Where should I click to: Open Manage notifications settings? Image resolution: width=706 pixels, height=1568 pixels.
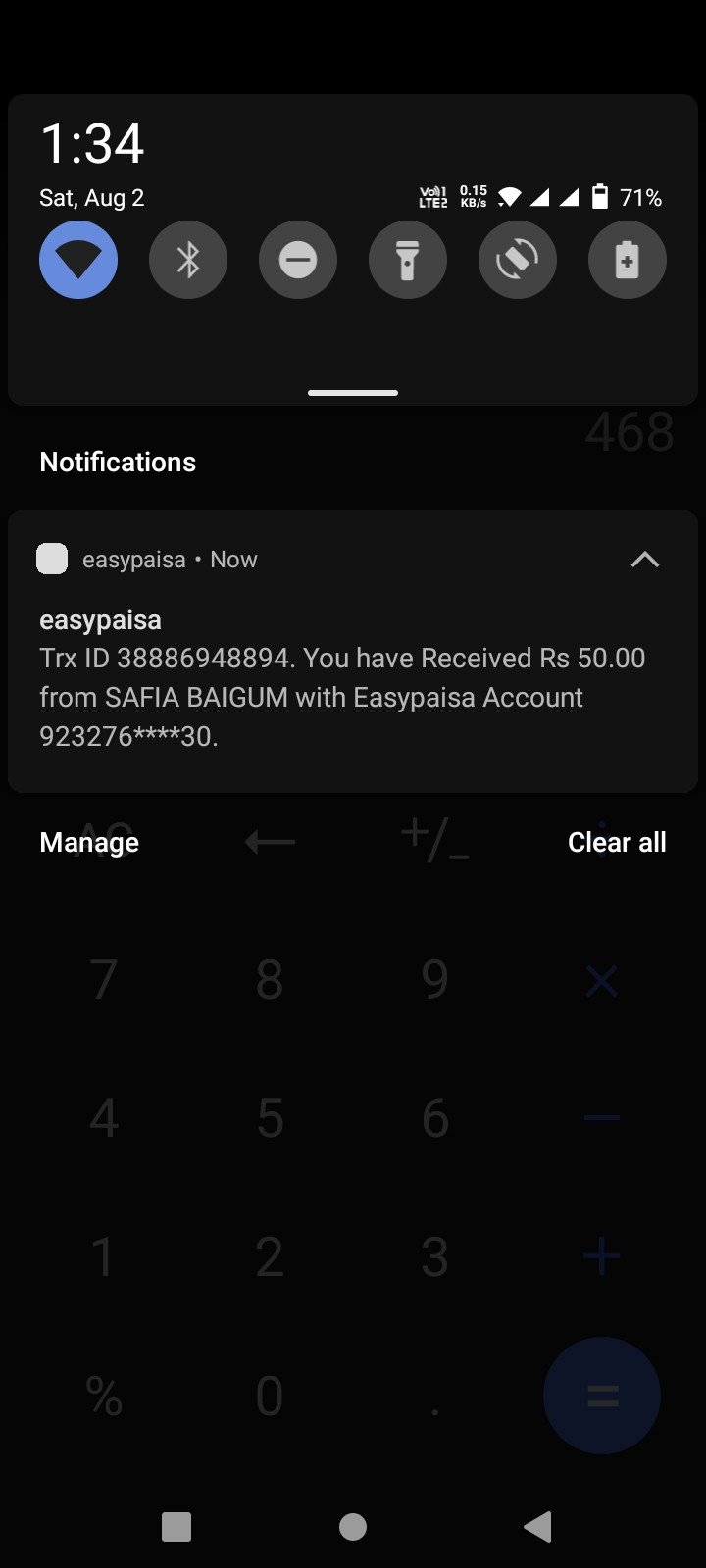89,842
